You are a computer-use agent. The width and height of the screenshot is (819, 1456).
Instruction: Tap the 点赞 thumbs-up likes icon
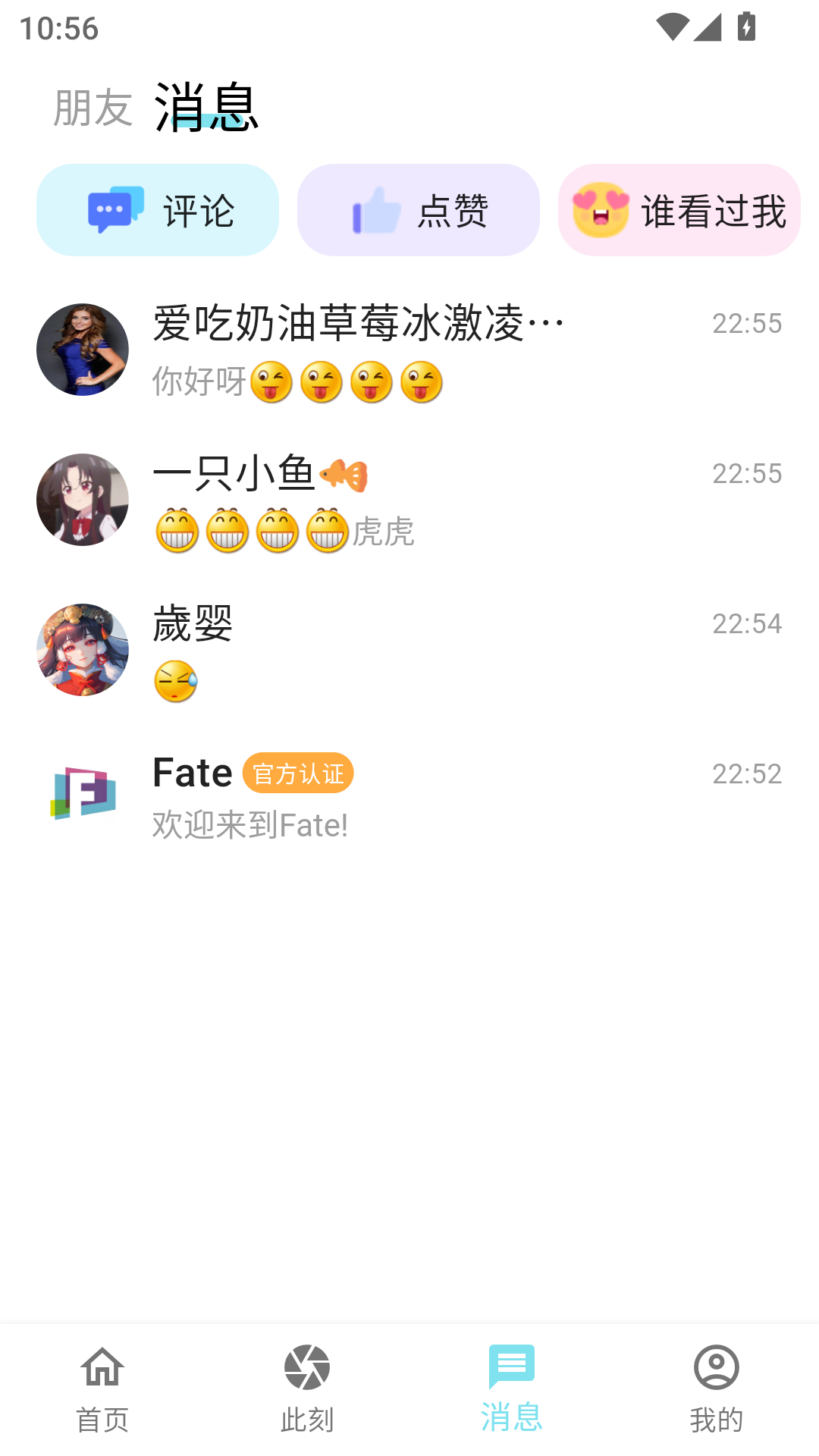pos(375,210)
